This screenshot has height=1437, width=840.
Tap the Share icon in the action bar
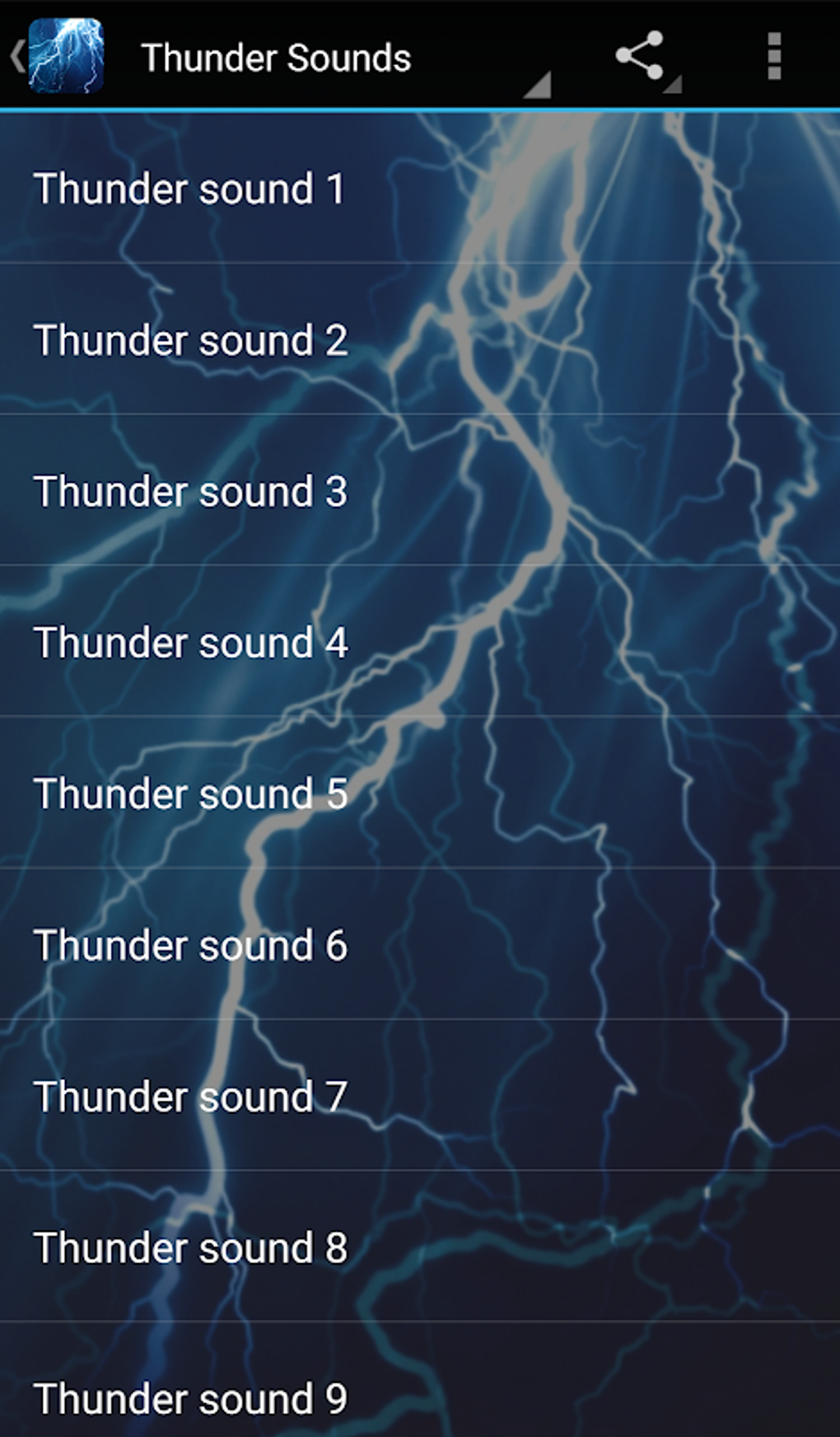click(642, 56)
